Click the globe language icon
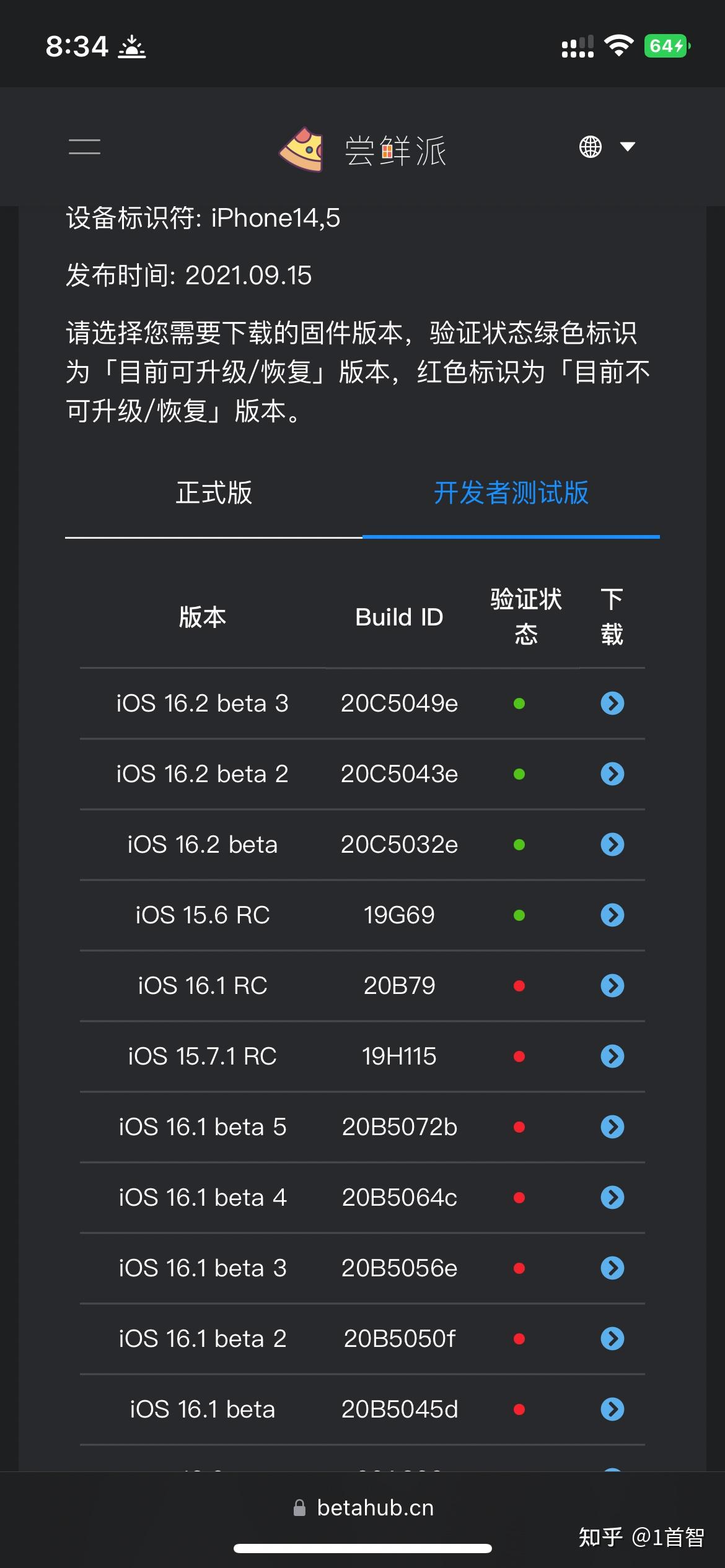Viewport: 725px width, 1568px height. 591,147
